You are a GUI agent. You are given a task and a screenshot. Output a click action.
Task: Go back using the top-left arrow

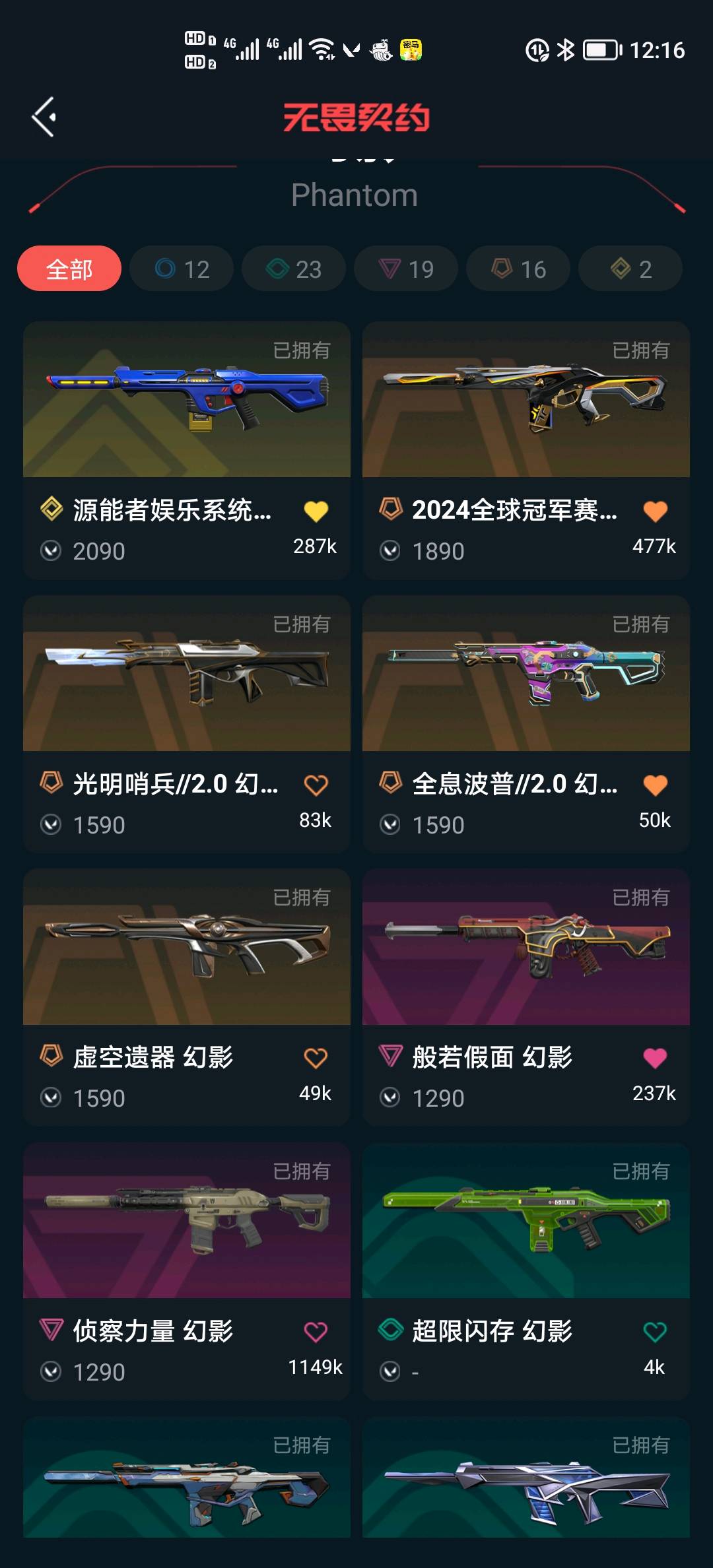pos(44,117)
